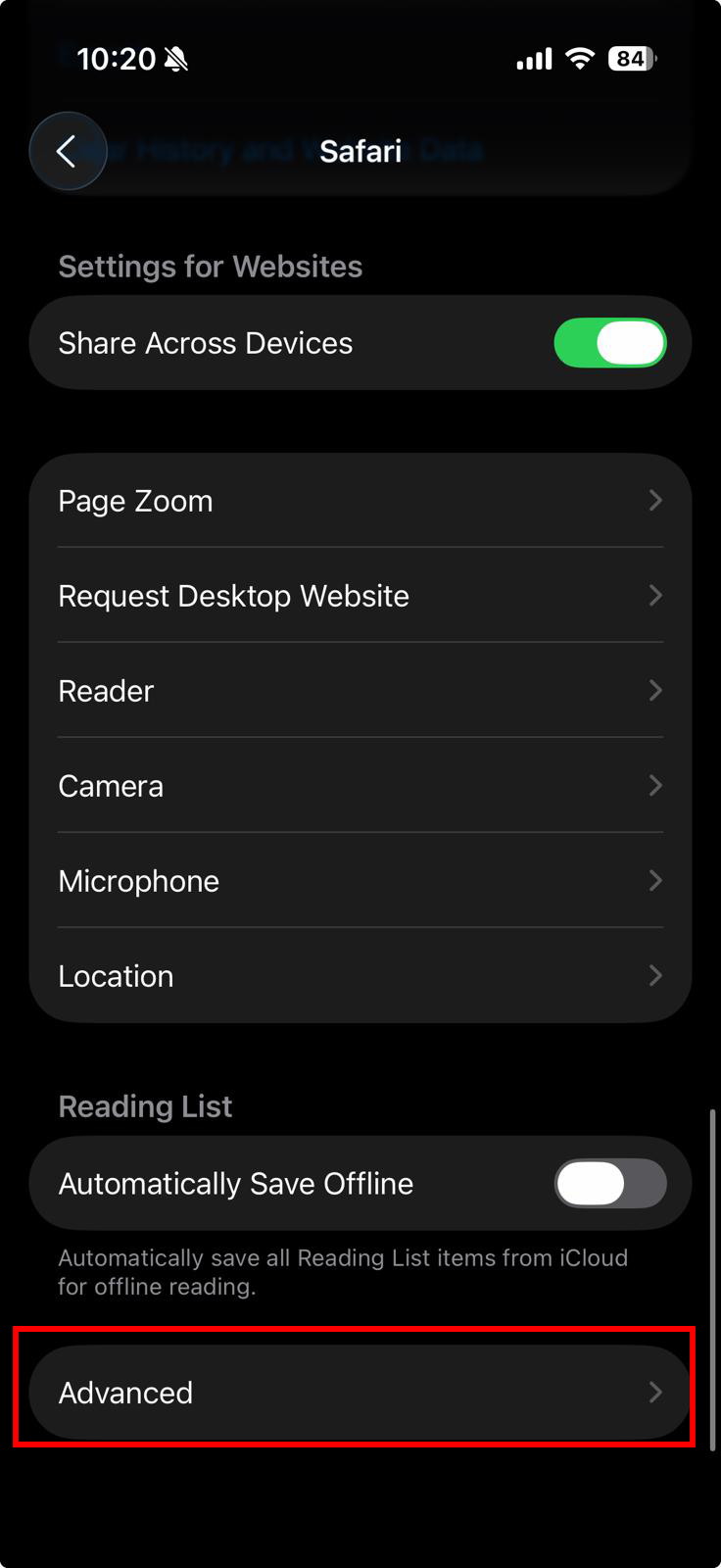This screenshot has width=721, height=1568.
Task: Open Advanced settings
Action: coord(360,1393)
